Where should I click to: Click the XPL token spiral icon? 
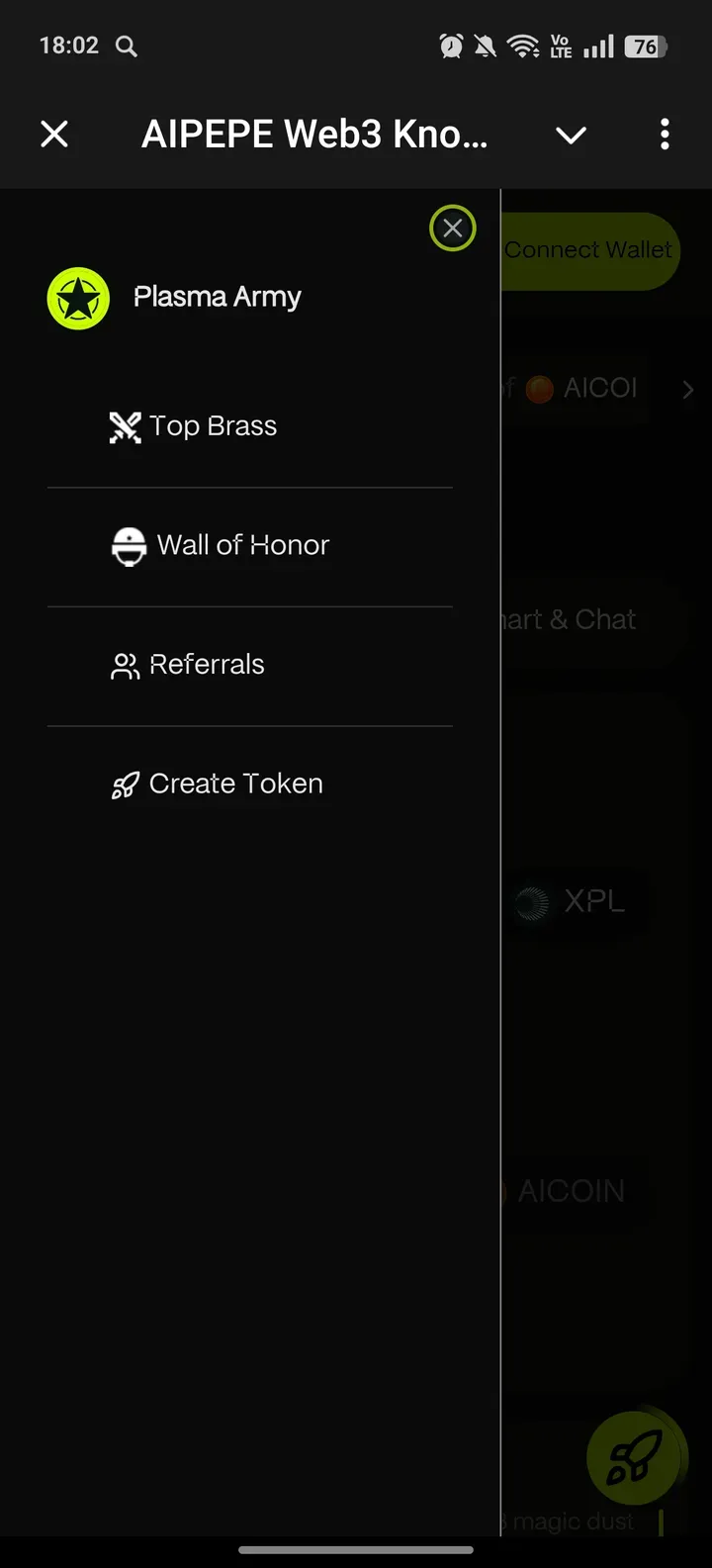(533, 901)
